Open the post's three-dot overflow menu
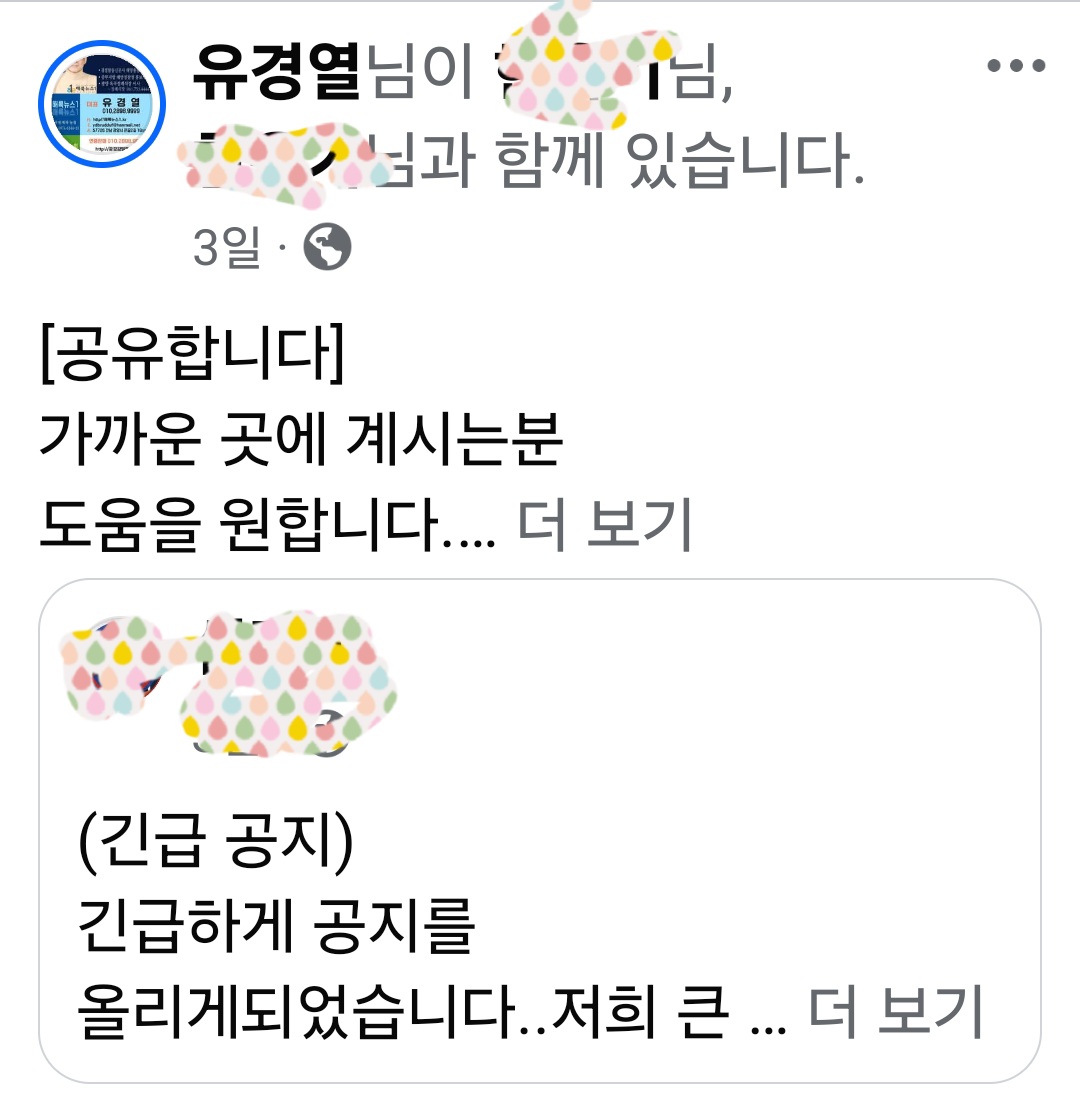 point(1016,67)
